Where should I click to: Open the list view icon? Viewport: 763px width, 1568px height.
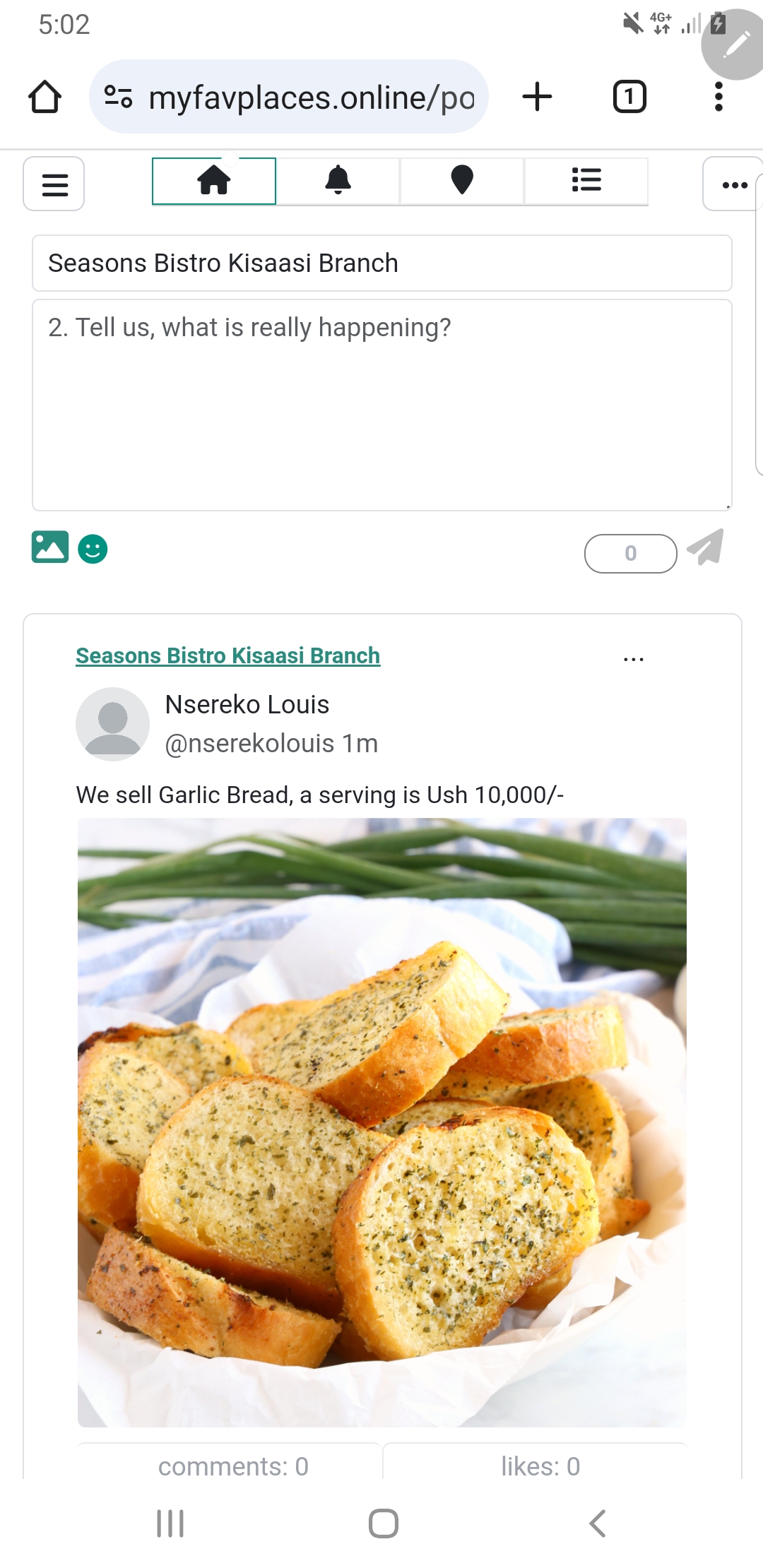pos(586,181)
